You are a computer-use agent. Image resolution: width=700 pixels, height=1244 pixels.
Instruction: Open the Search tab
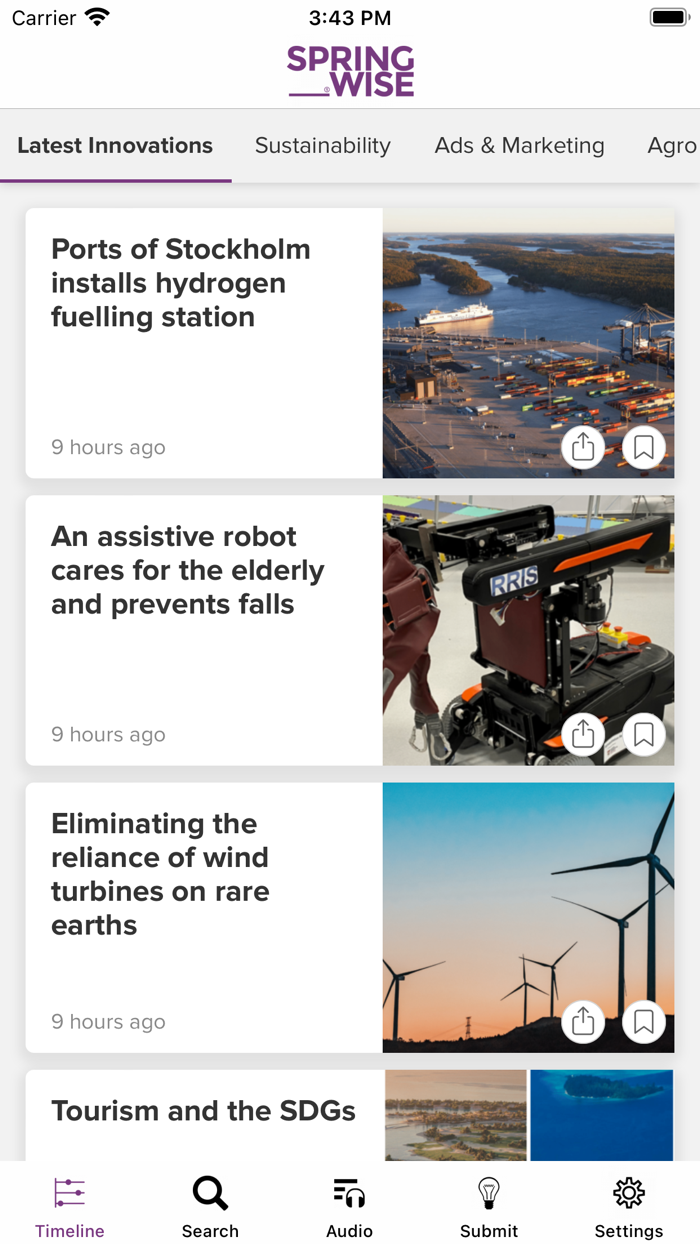coord(210,1206)
